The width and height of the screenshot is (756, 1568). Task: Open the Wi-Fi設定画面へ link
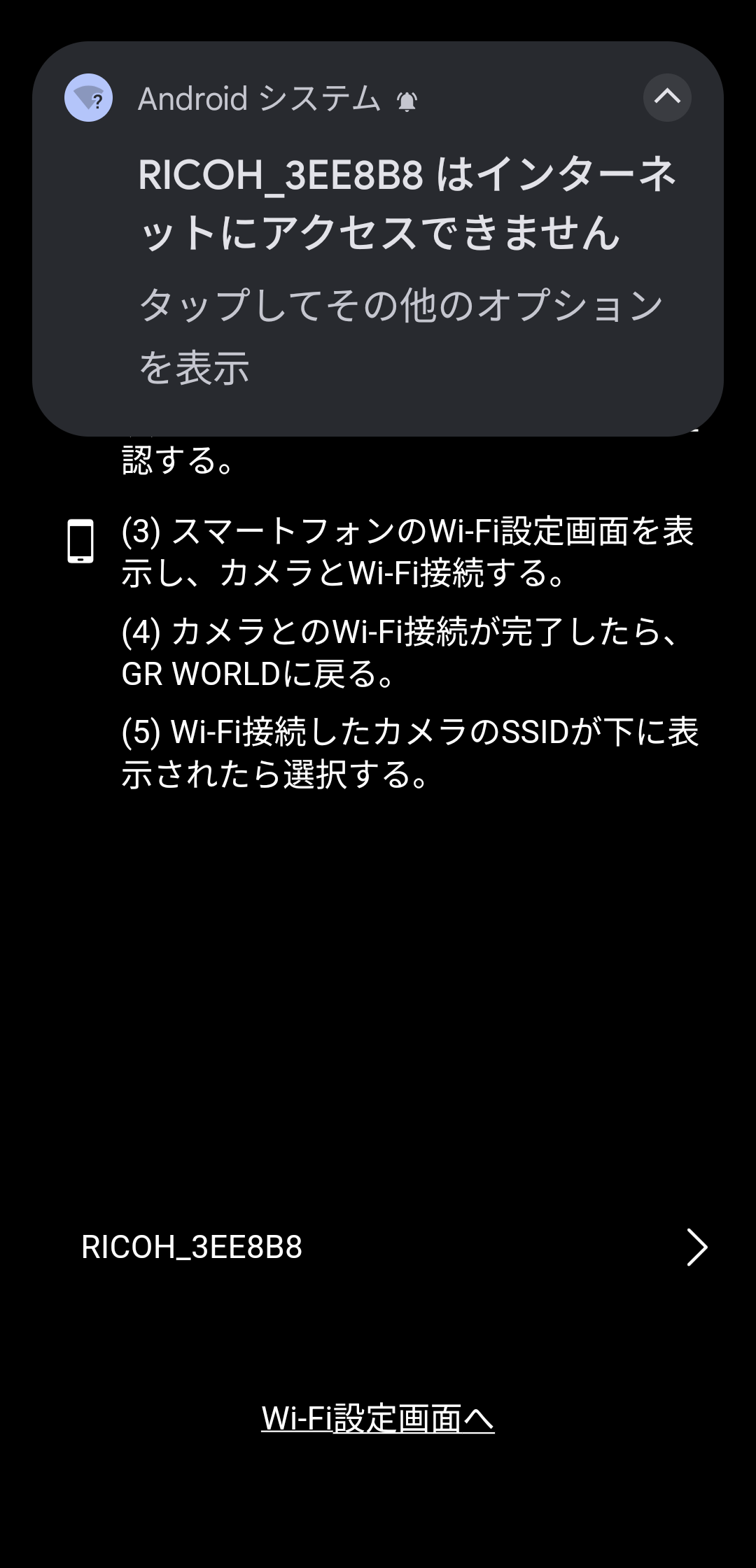378,1418
